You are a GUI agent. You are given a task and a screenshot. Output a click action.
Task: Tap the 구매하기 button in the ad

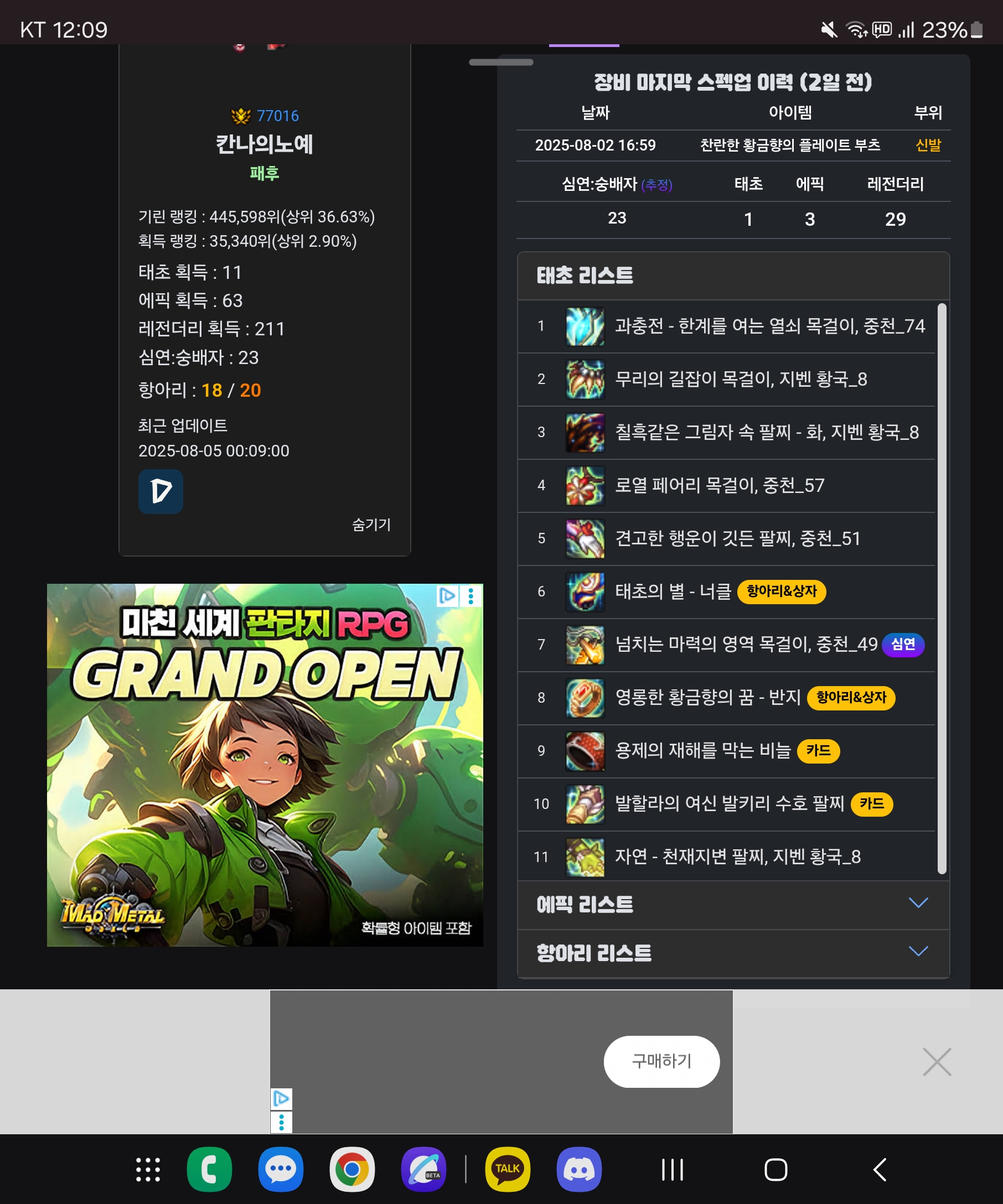point(661,1061)
